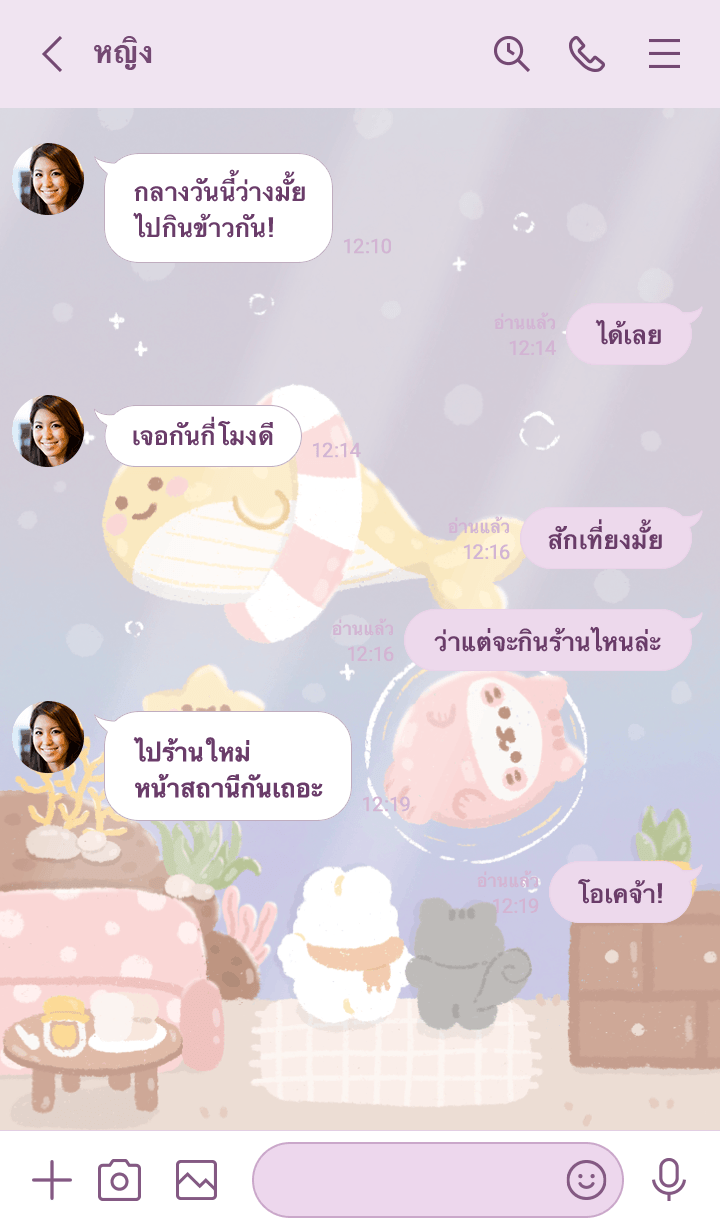Open the emoji and sticker picker
The width and height of the screenshot is (720, 1232).
(586, 1181)
